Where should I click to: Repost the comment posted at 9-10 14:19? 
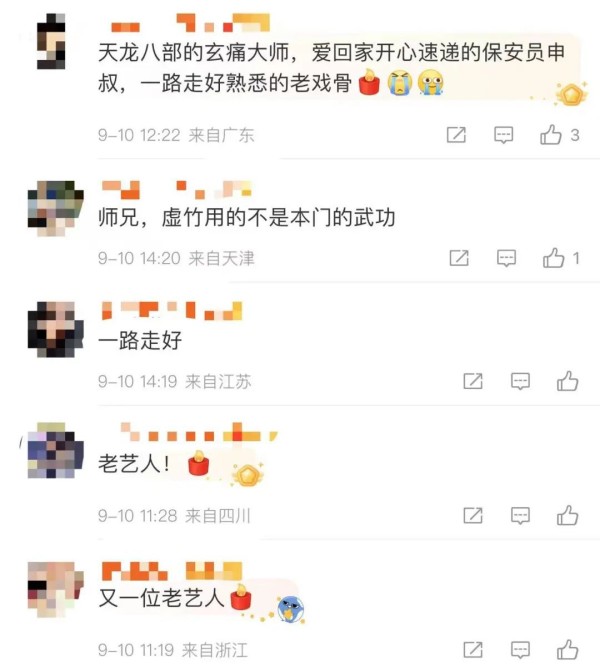pos(473,381)
